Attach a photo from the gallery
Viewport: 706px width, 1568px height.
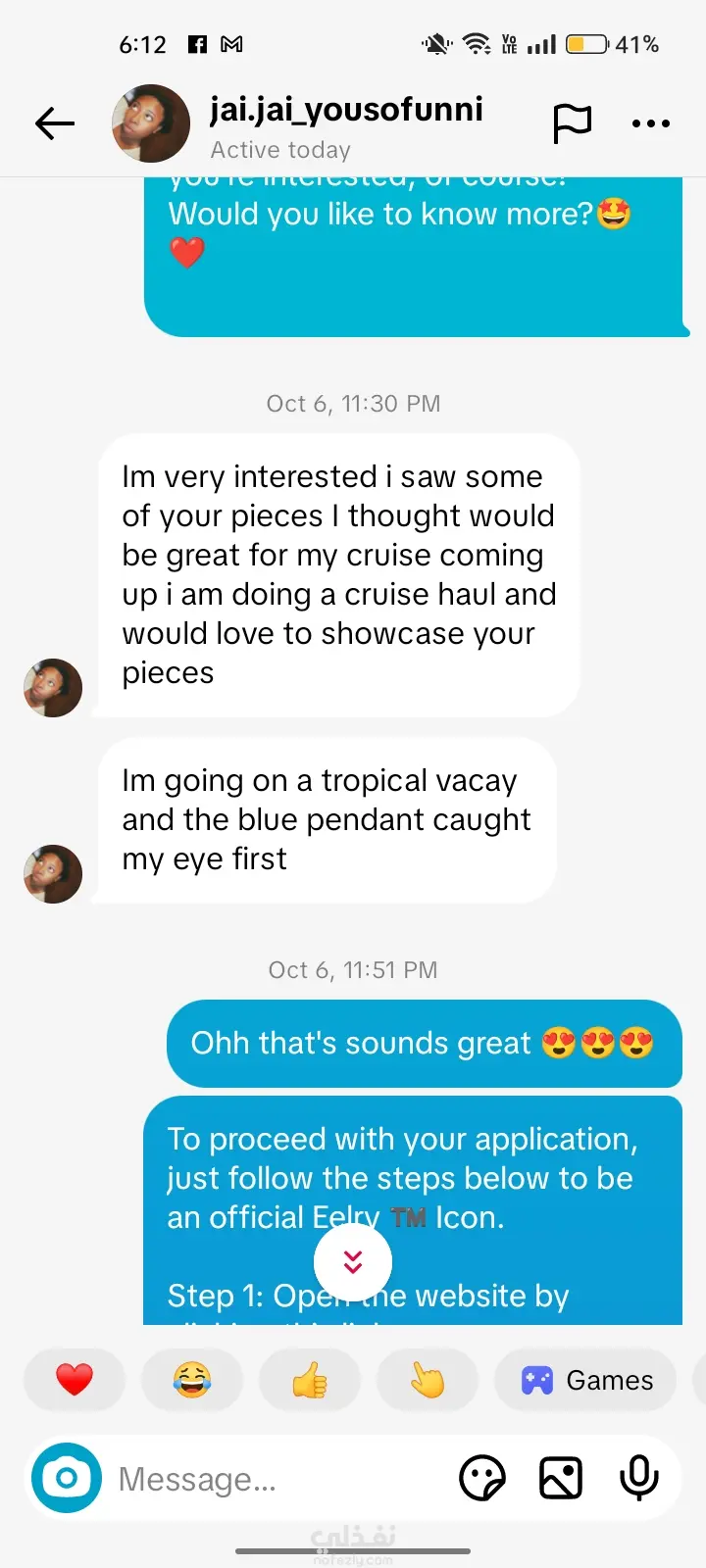coord(561,1478)
